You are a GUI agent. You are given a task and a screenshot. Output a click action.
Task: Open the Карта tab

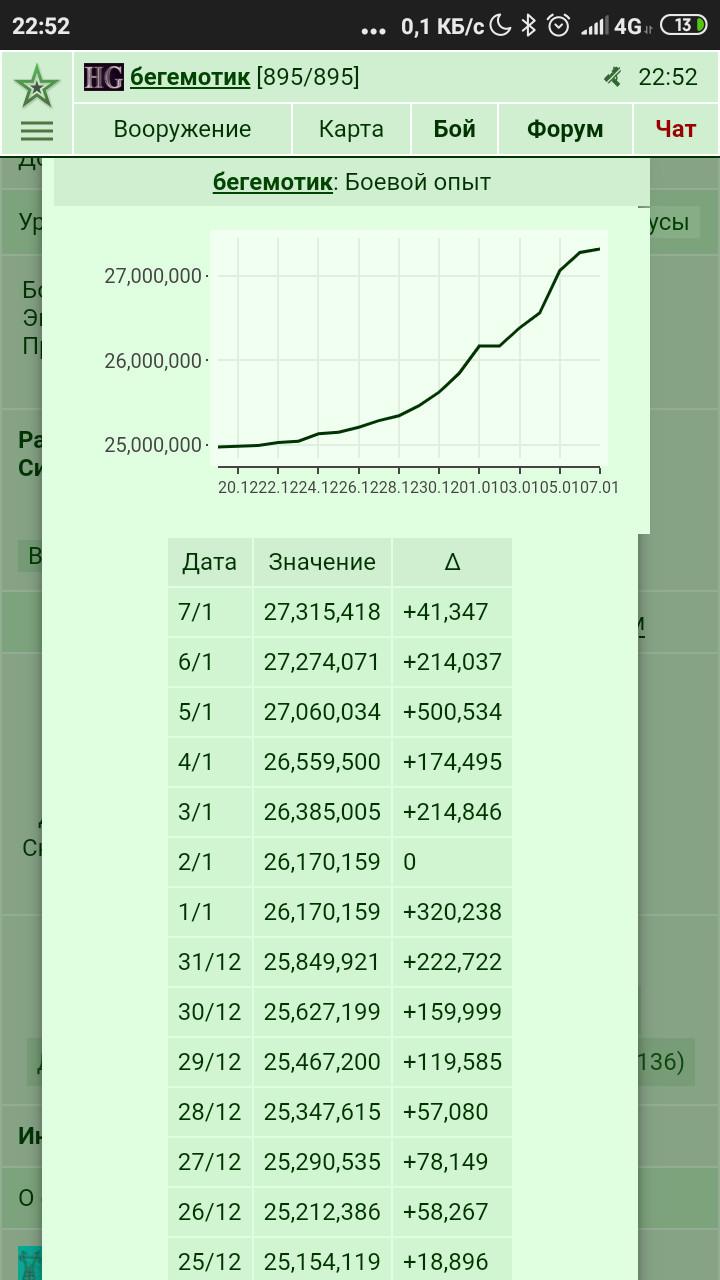(351, 129)
